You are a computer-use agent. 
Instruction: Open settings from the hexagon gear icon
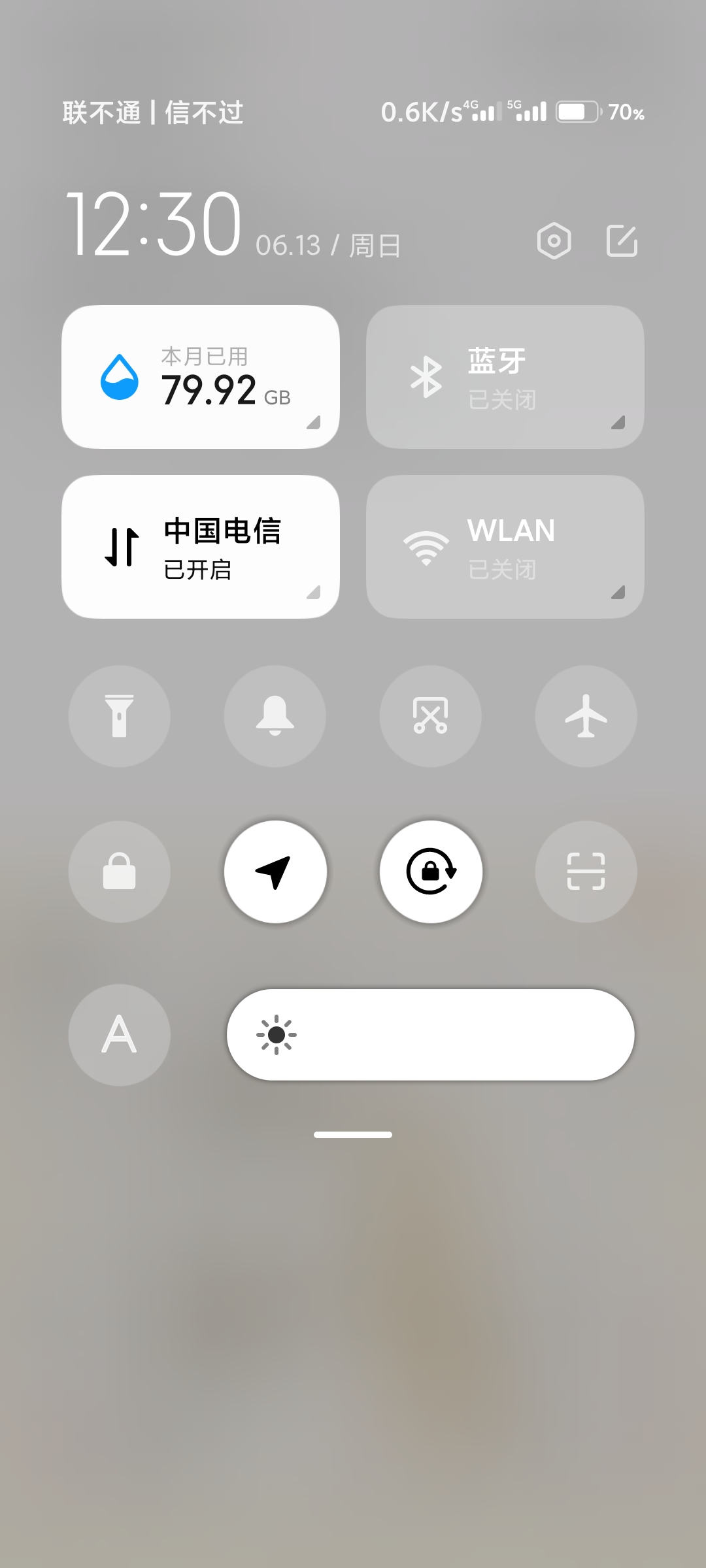point(554,241)
